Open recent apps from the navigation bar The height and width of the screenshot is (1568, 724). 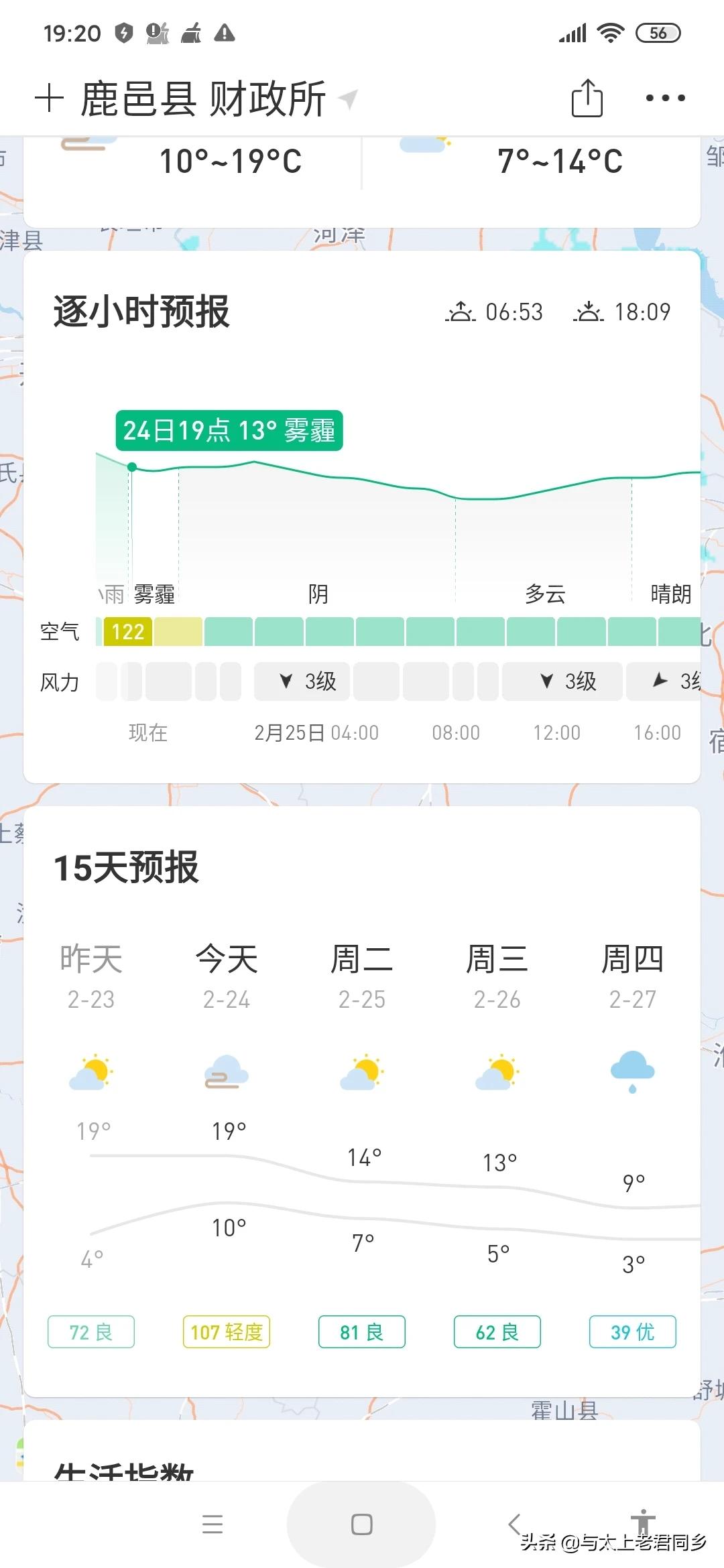coord(213,1524)
